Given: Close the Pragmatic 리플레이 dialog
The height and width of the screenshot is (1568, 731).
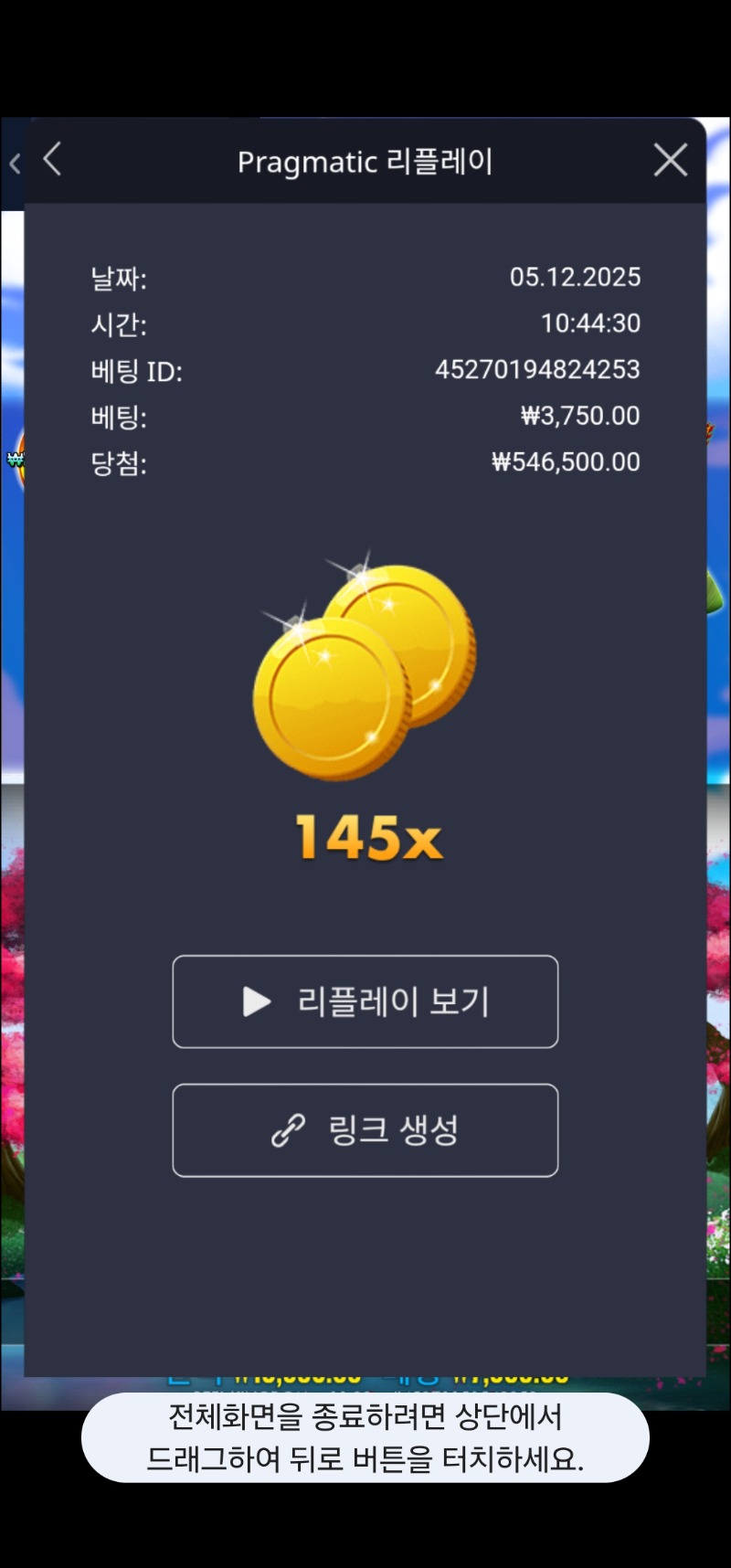Looking at the screenshot, I should pos(670,160).
